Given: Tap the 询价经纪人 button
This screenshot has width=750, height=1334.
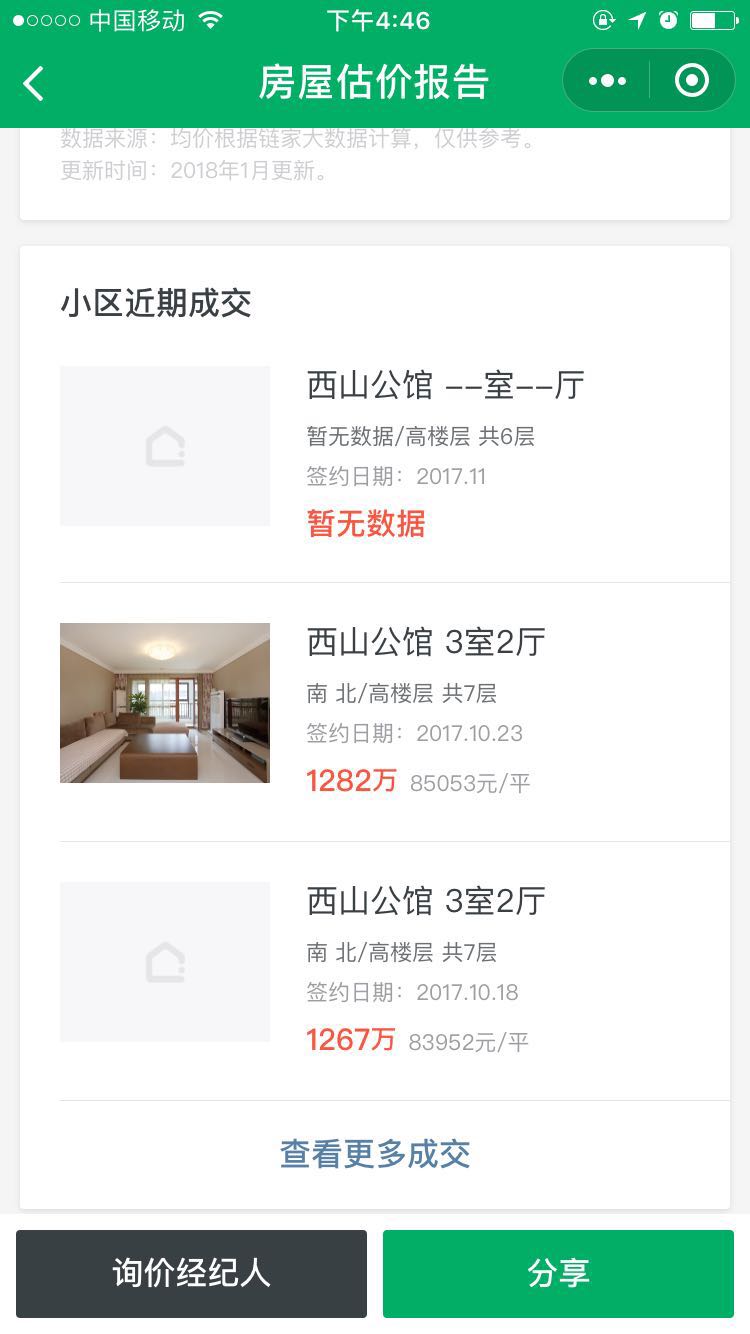Looking at the screenshot, I should click(x=191, y=1274).
